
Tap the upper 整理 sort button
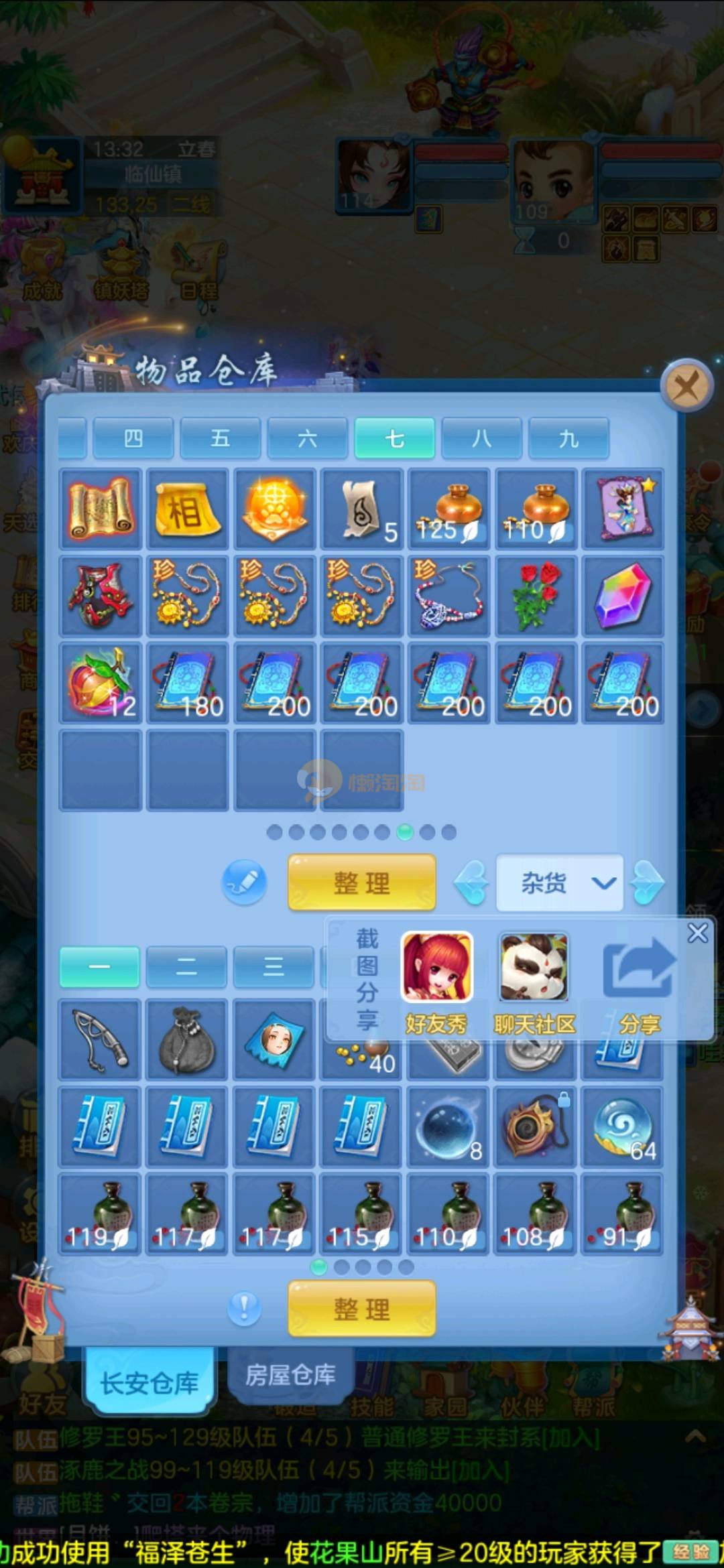[361, 883]
